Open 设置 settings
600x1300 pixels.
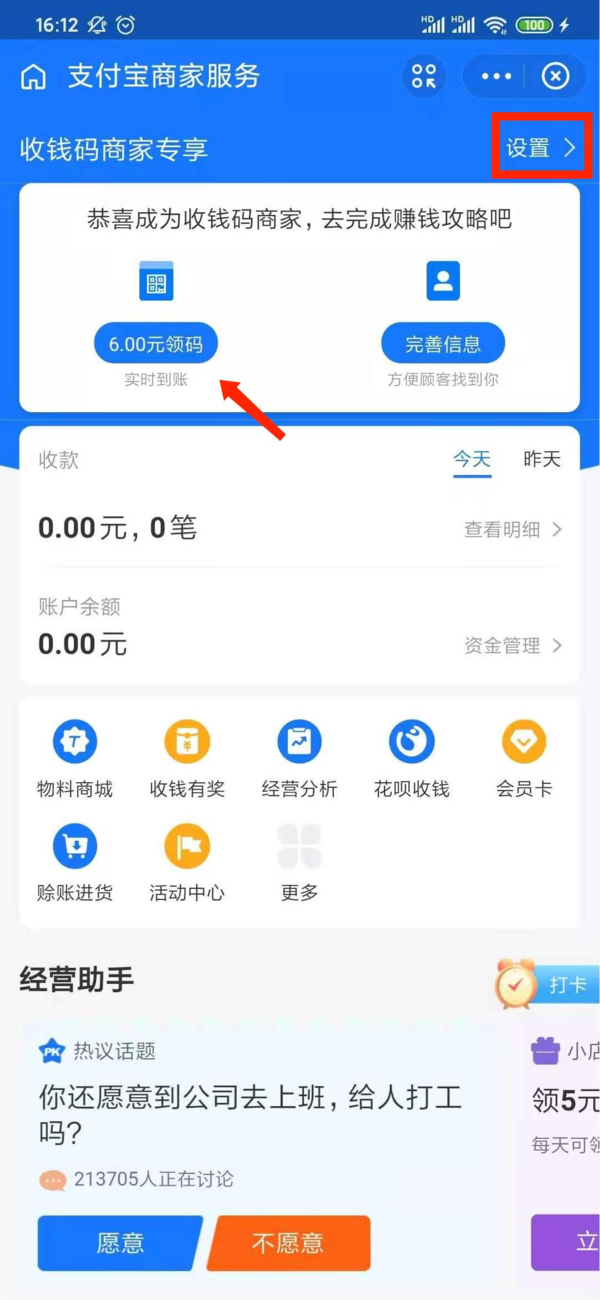[541, 148]
